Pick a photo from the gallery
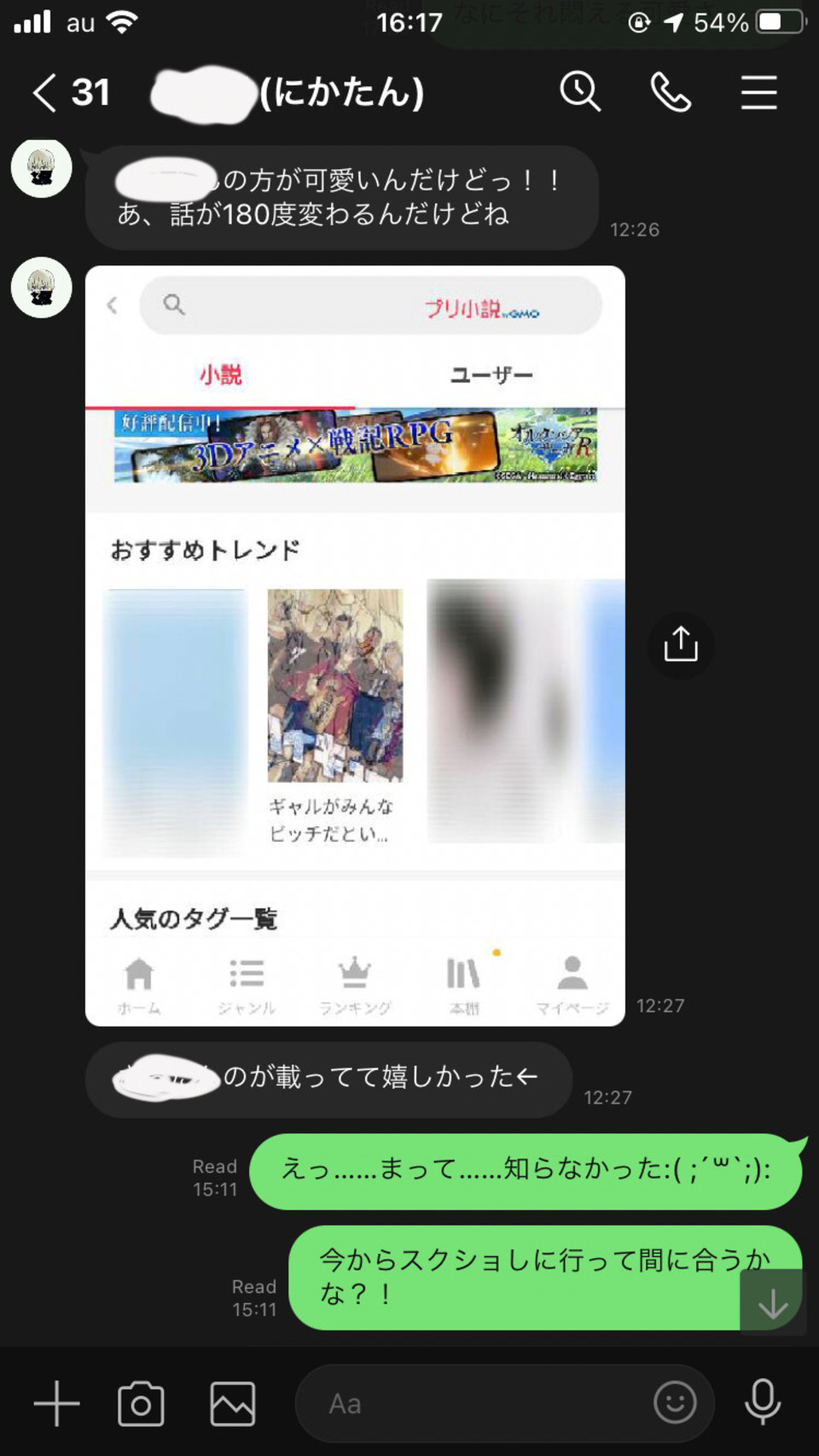This screenshot has height=1456, width=819. (x=233, y=1403)
